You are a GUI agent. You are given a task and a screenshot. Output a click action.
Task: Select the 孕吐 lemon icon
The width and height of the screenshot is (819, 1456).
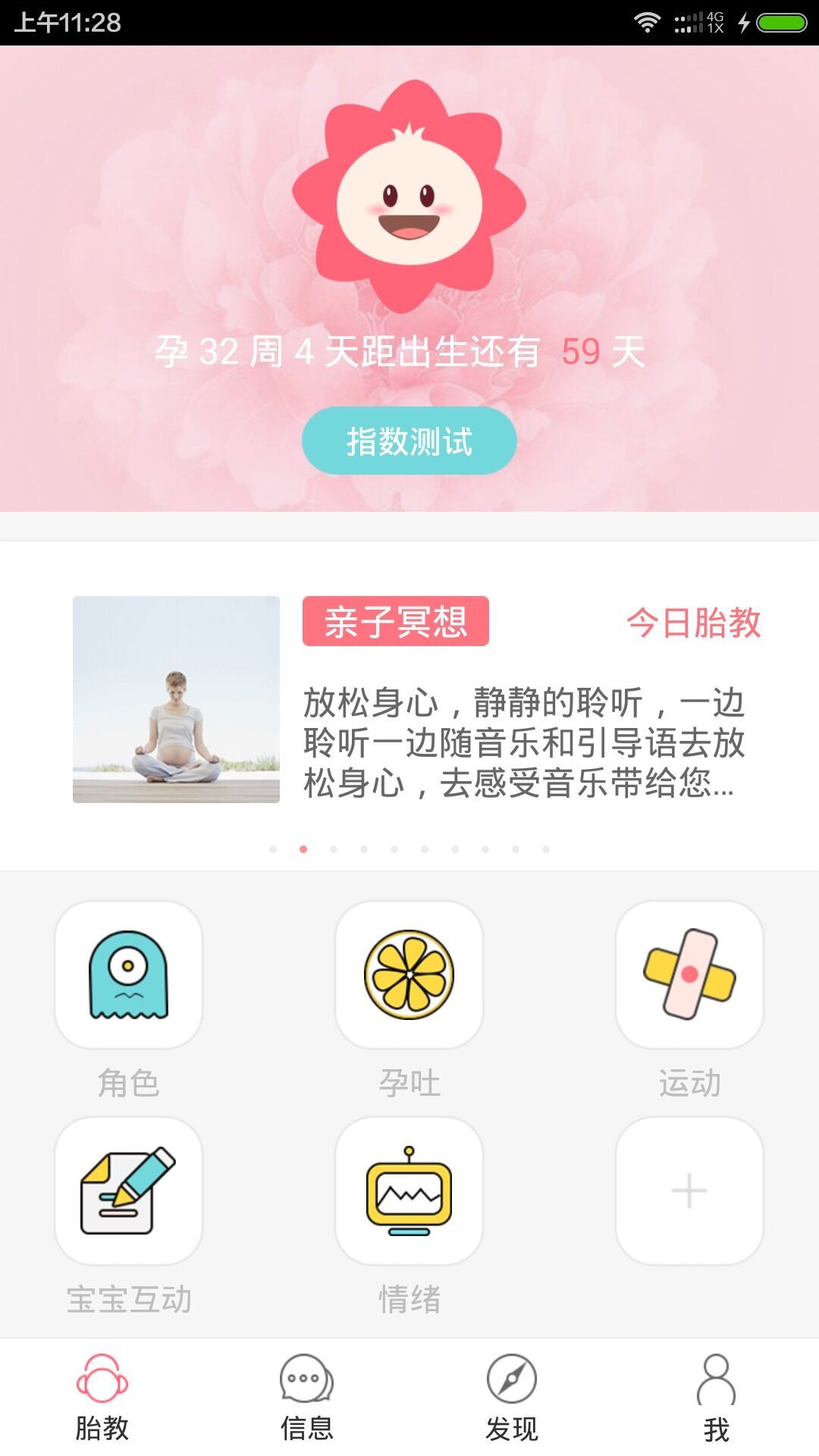click(x=409, y=974)
